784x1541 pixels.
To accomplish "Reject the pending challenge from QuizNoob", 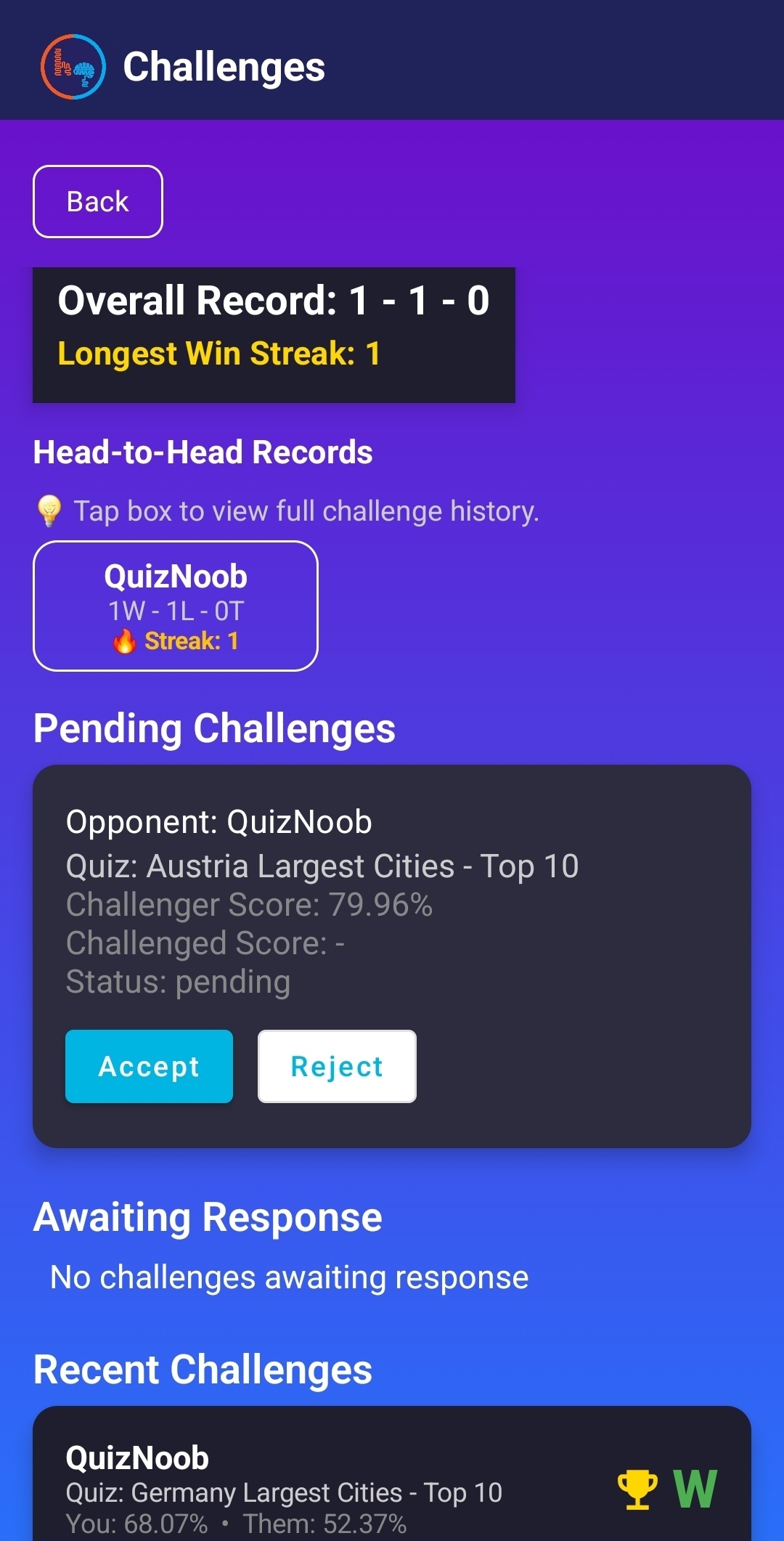I will (337, 1066).
